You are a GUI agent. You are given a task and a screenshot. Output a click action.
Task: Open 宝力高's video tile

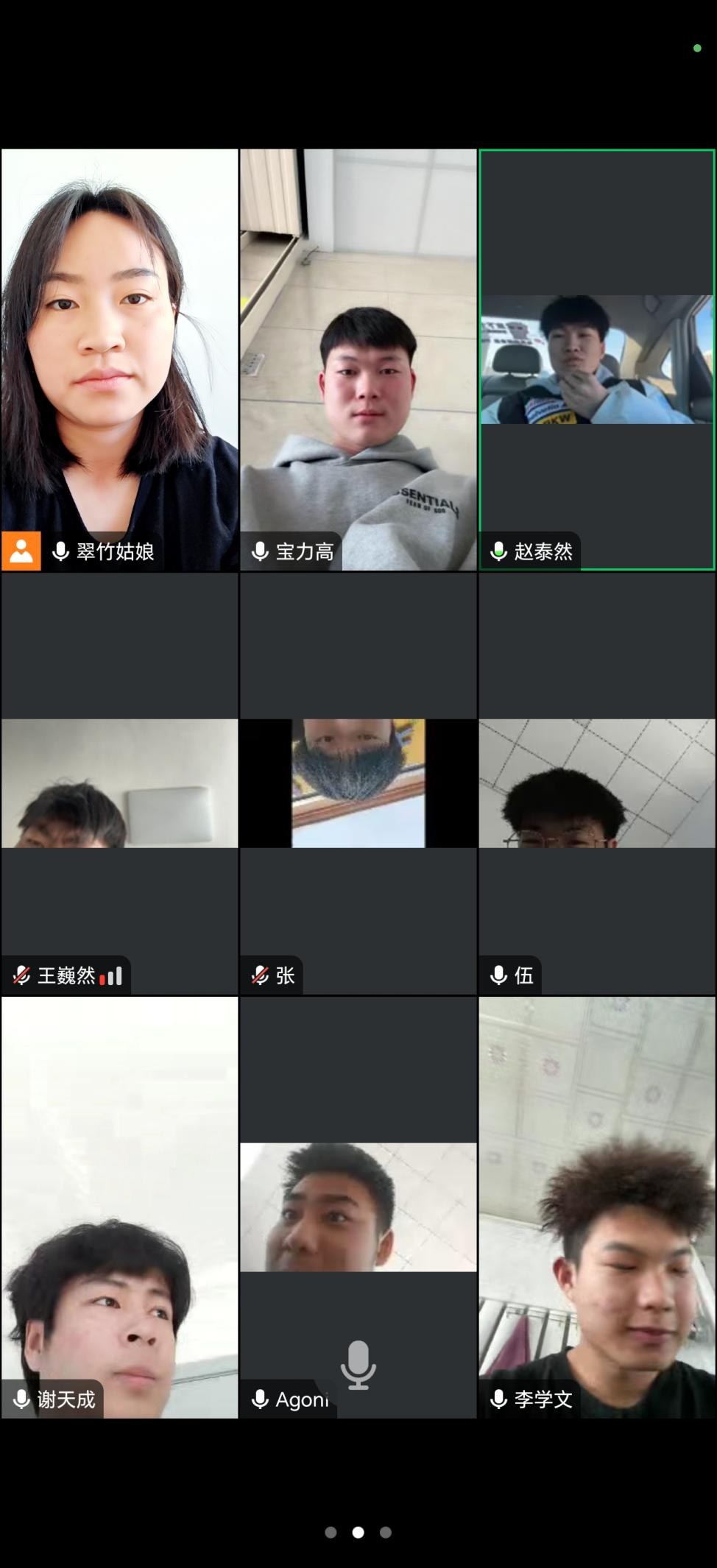click(358, 360)
